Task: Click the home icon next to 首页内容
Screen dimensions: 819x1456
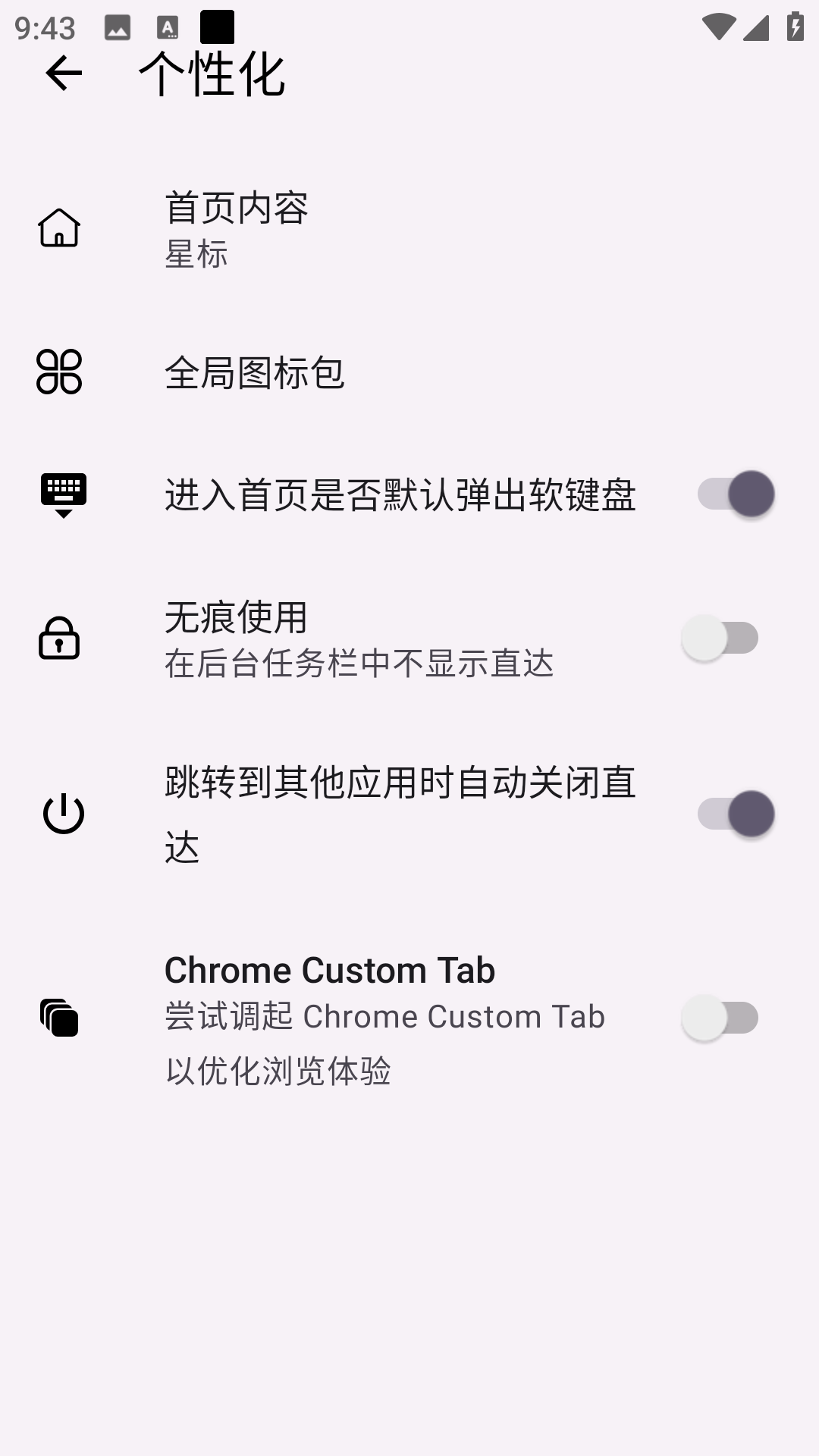Action: click(x=60, y=229)
